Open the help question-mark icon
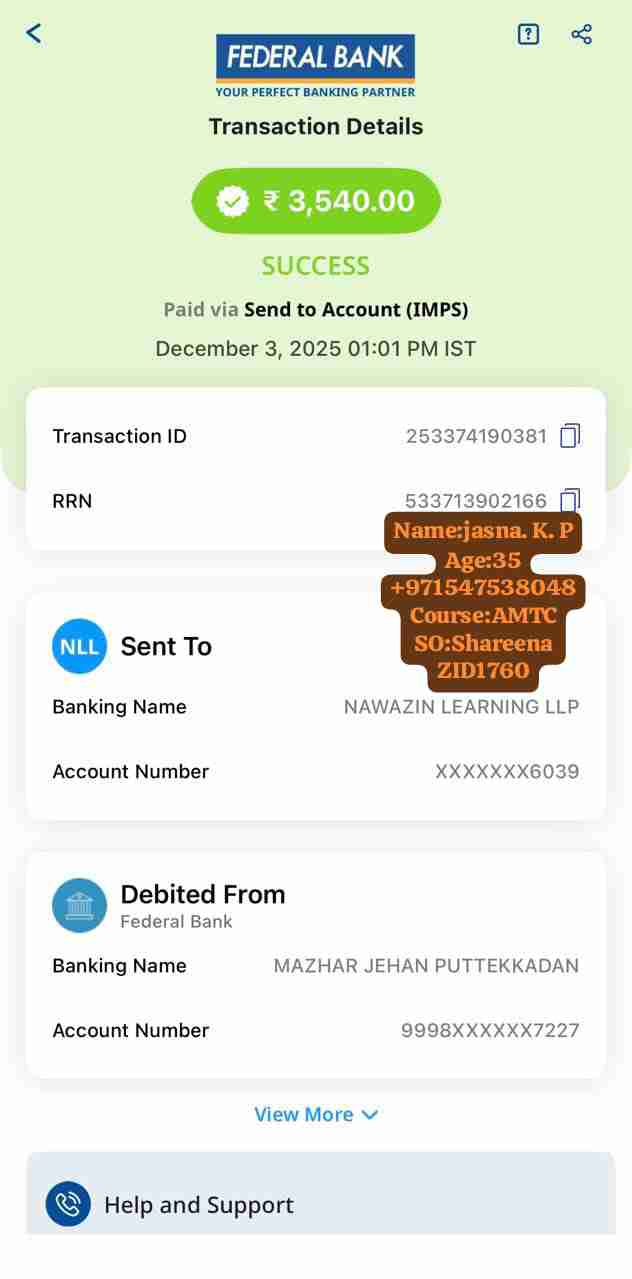 528,34
